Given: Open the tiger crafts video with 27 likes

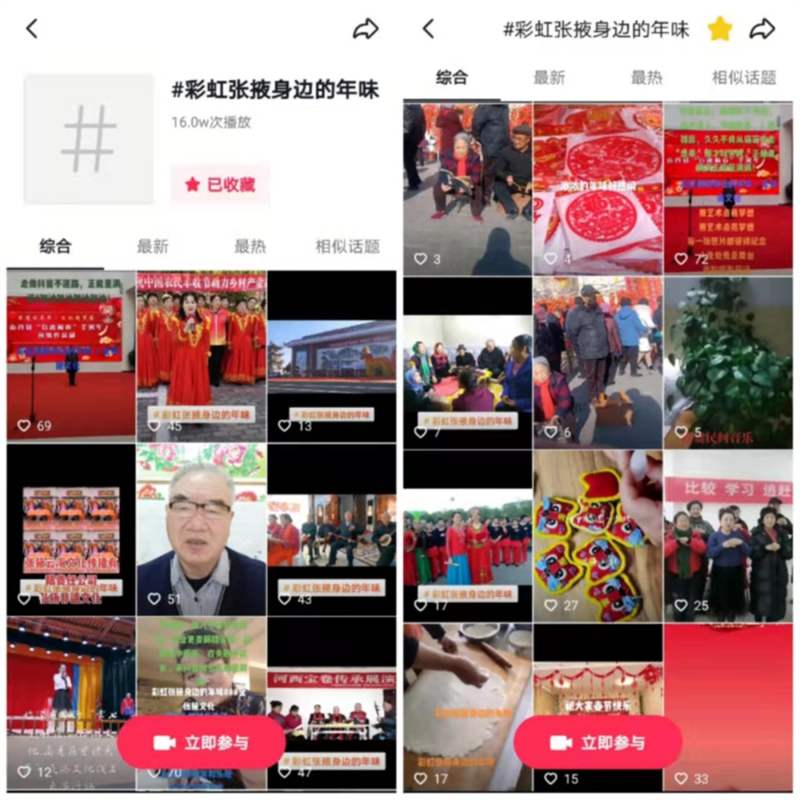Looking at the screenshot, I should [597, 535].
